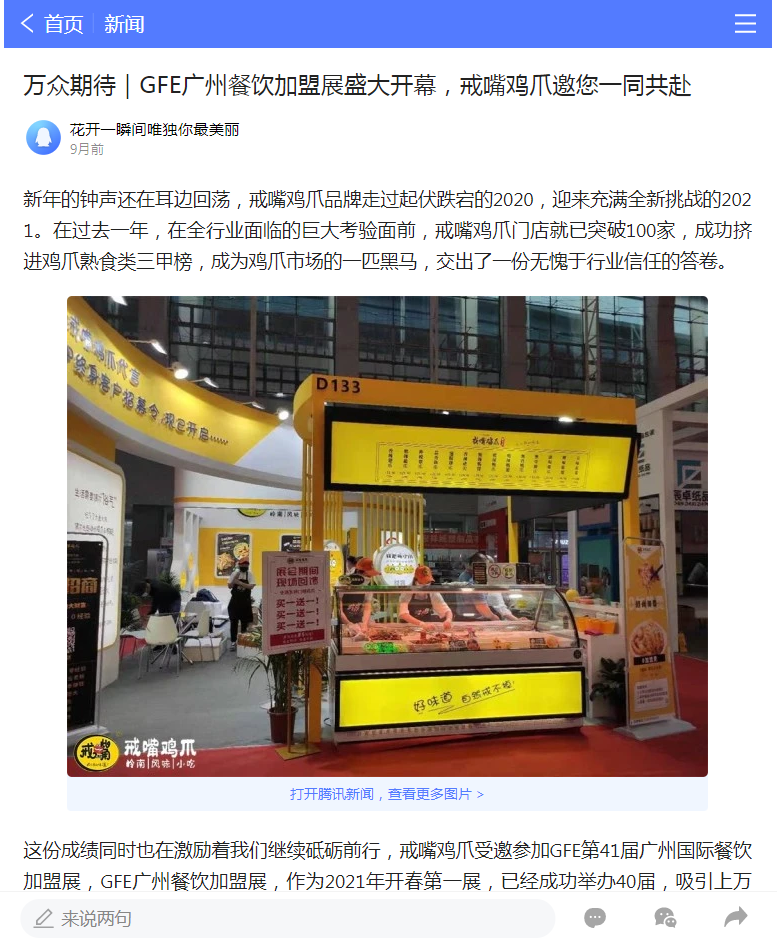Tap the 来说两句 comment field

pyautogui.click(x=290, y=918)
